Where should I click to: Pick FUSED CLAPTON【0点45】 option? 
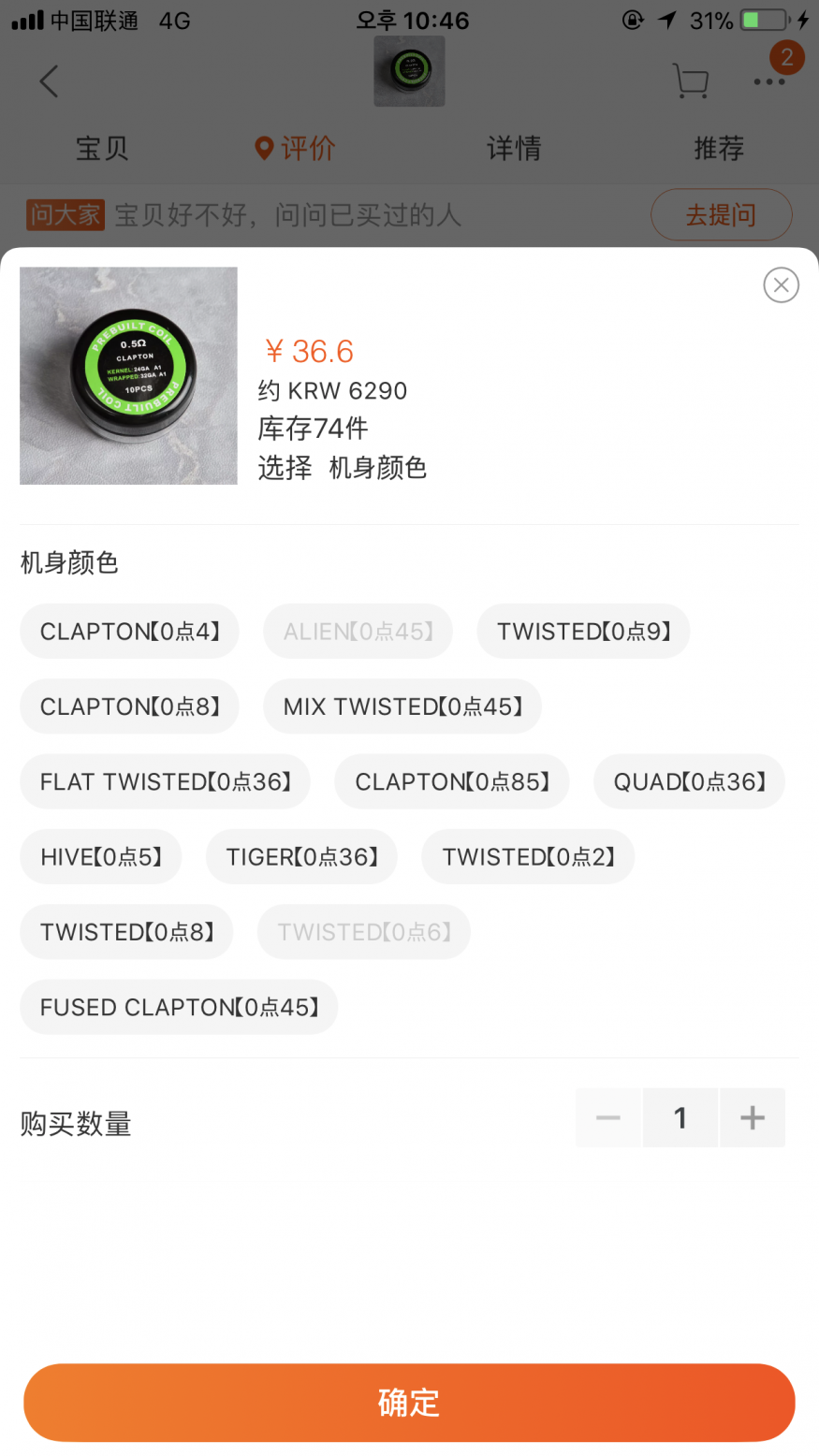[x=179, y=1007]
